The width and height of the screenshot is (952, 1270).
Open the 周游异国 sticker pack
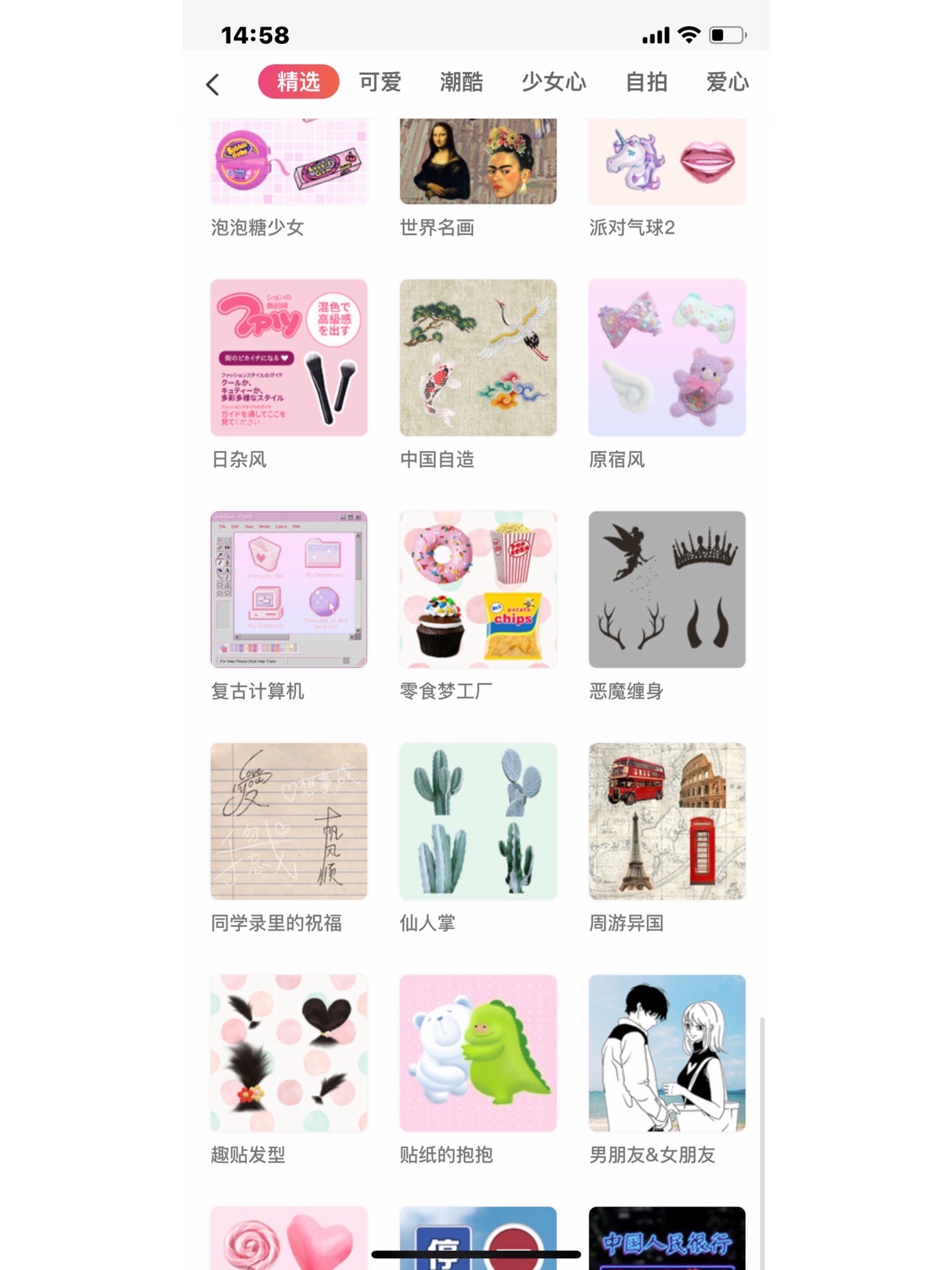pyautogui.click(x=667, y=821)
